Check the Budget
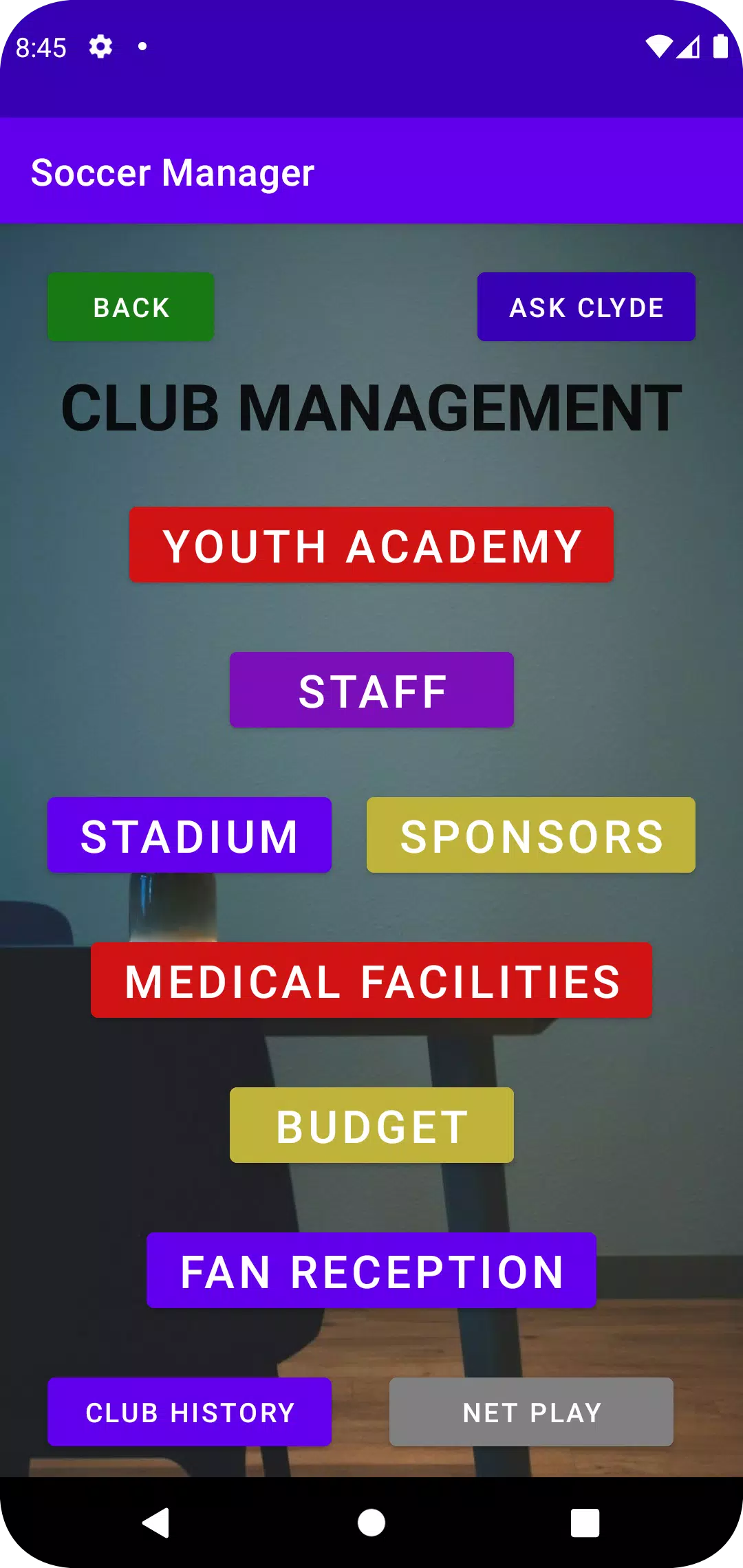 pyautogui.click(x=371, y=1125)
